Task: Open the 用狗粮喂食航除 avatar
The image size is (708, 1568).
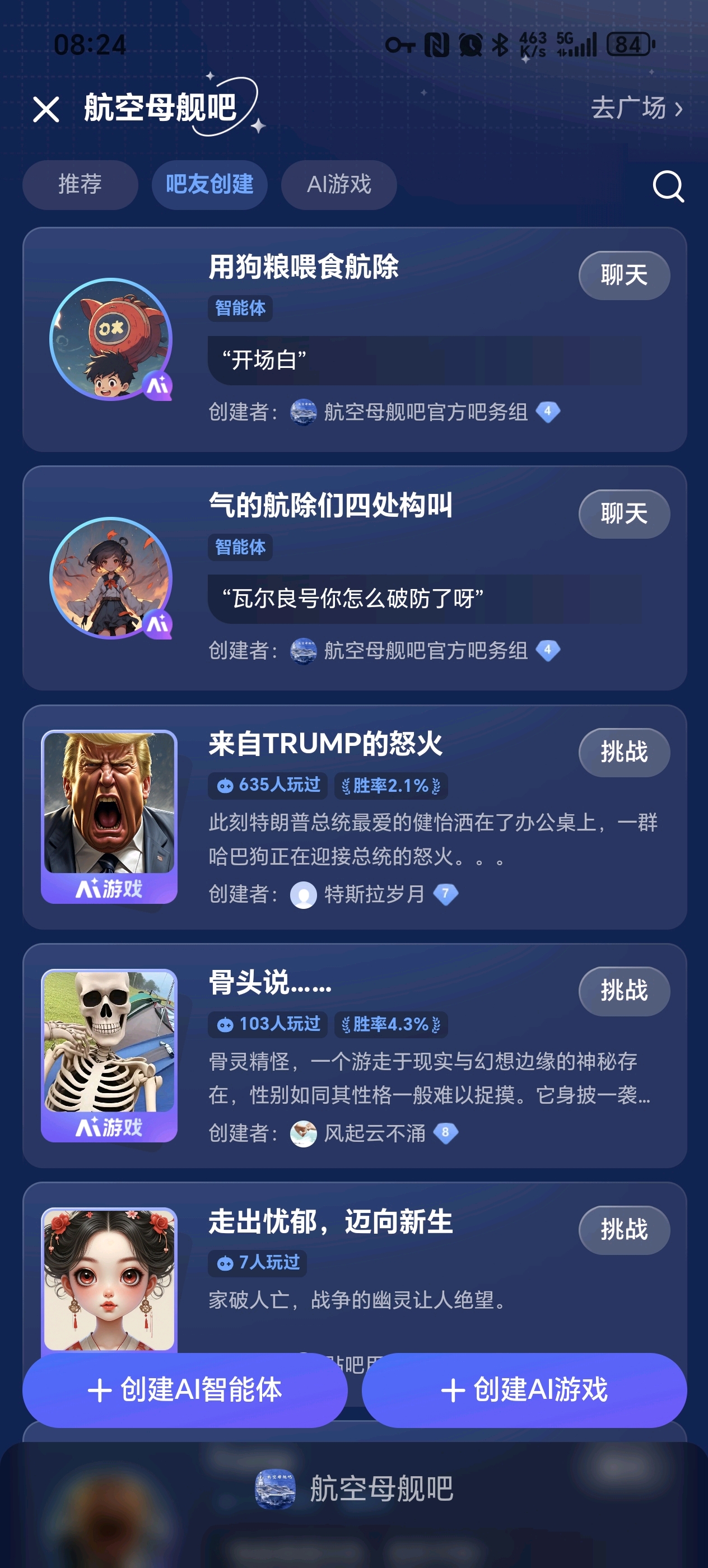Action: point(111,339)
